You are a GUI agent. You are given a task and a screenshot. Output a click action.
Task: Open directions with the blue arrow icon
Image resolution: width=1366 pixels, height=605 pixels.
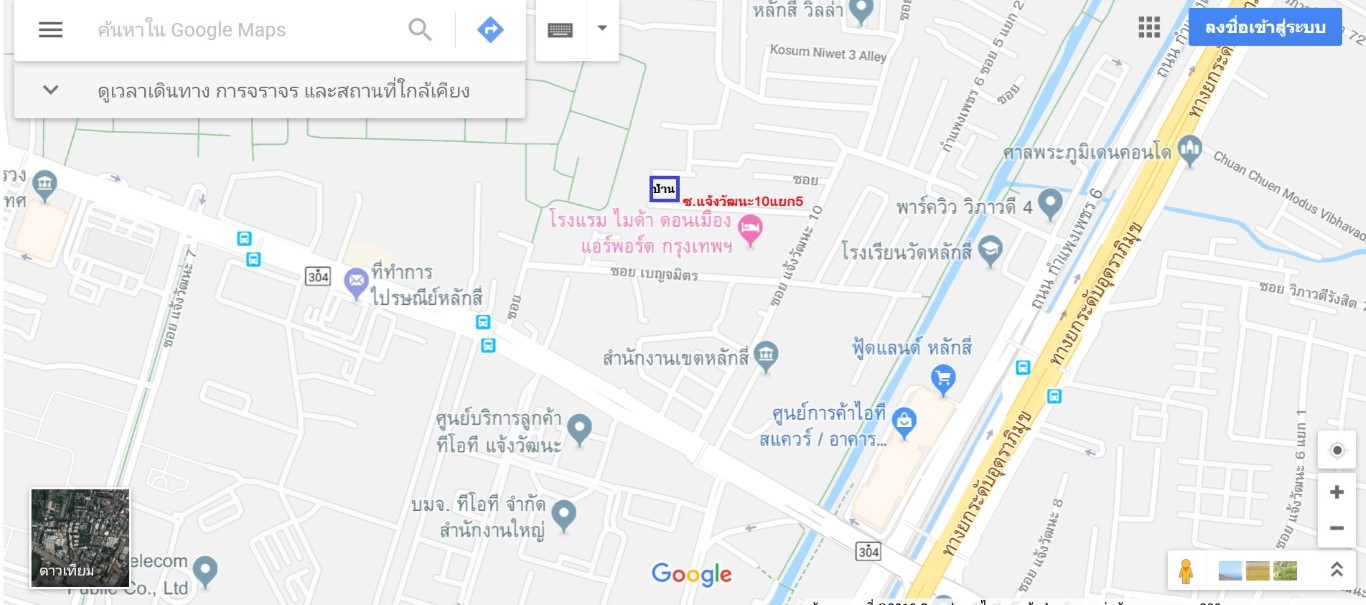[490, 30]
